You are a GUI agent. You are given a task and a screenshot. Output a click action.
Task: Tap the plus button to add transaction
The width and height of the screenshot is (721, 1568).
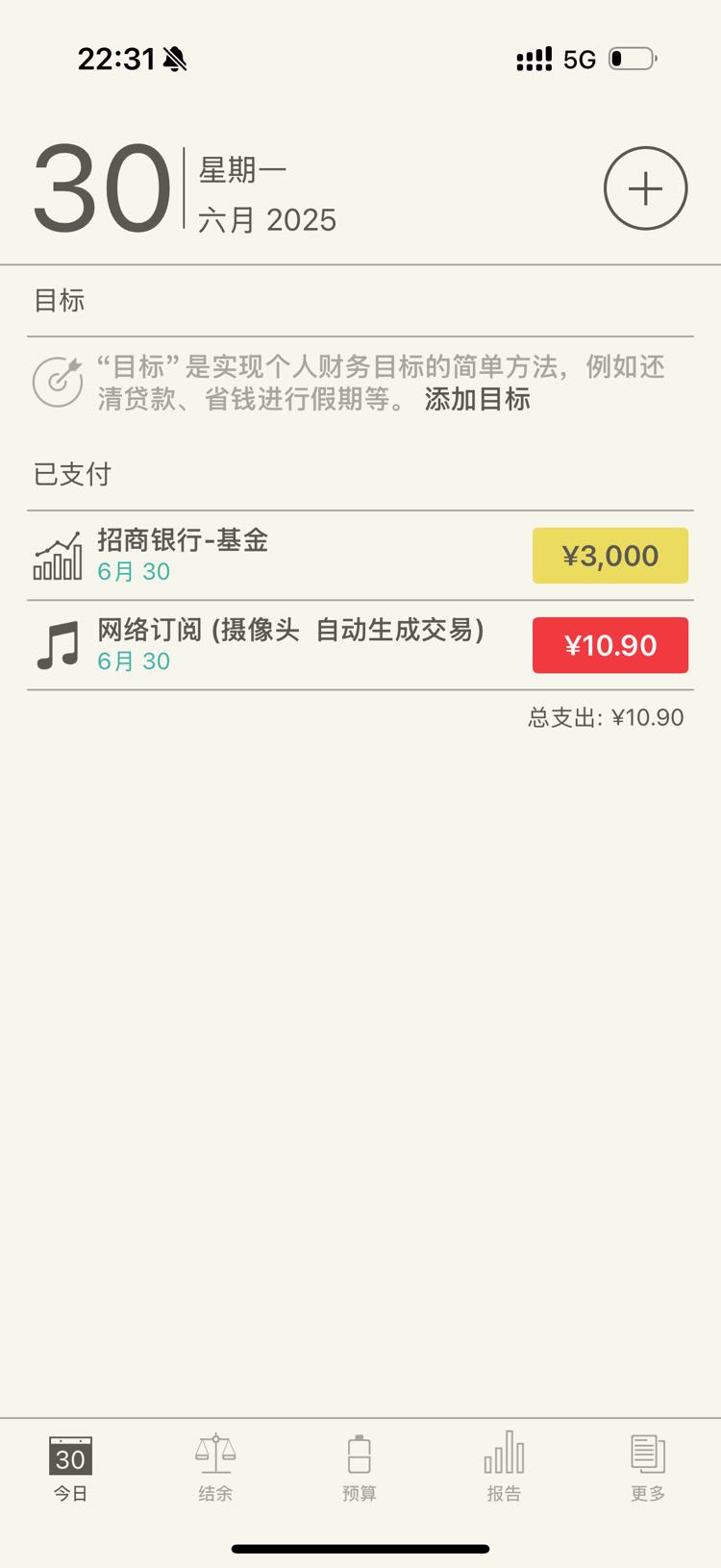[x=645, y=188]
